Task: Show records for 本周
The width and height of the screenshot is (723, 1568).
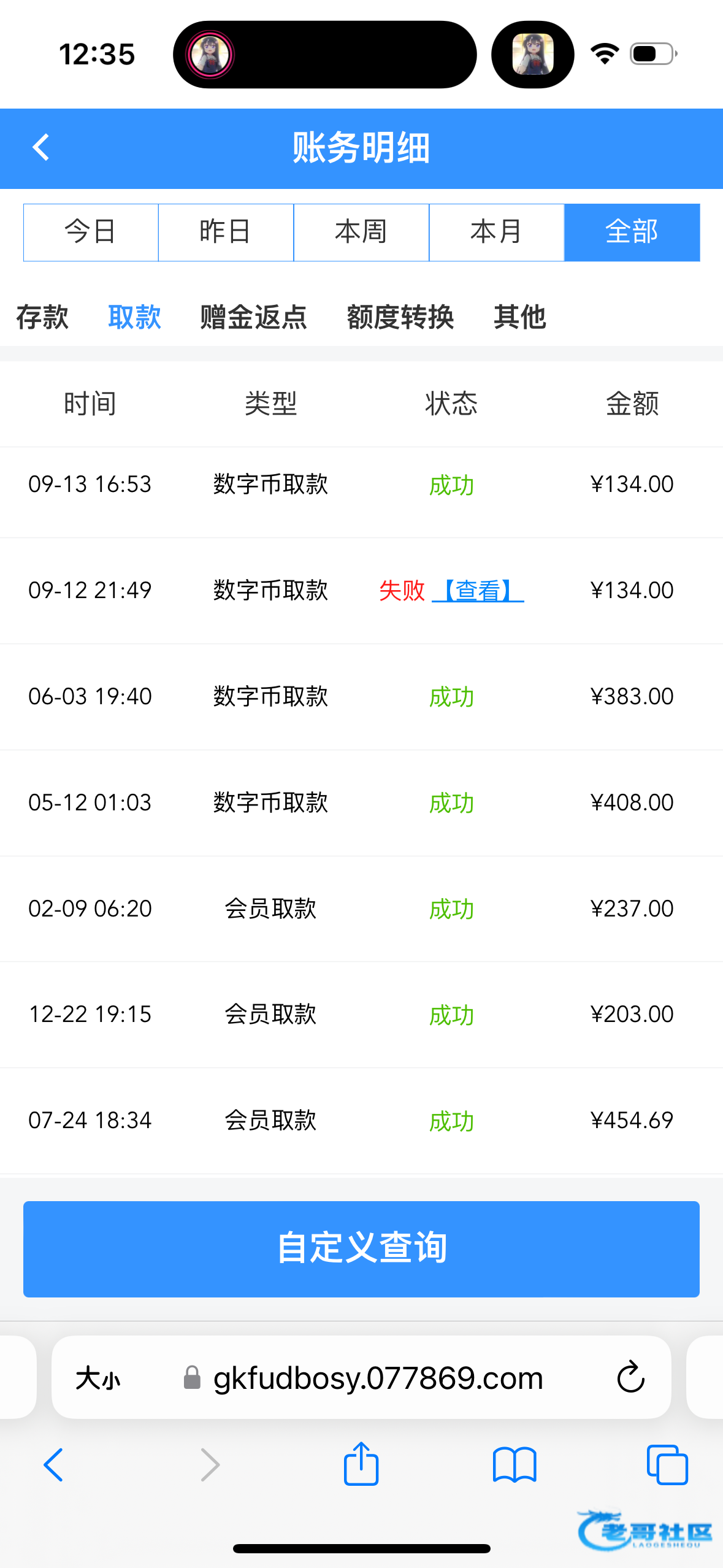Action: [361, 233]
